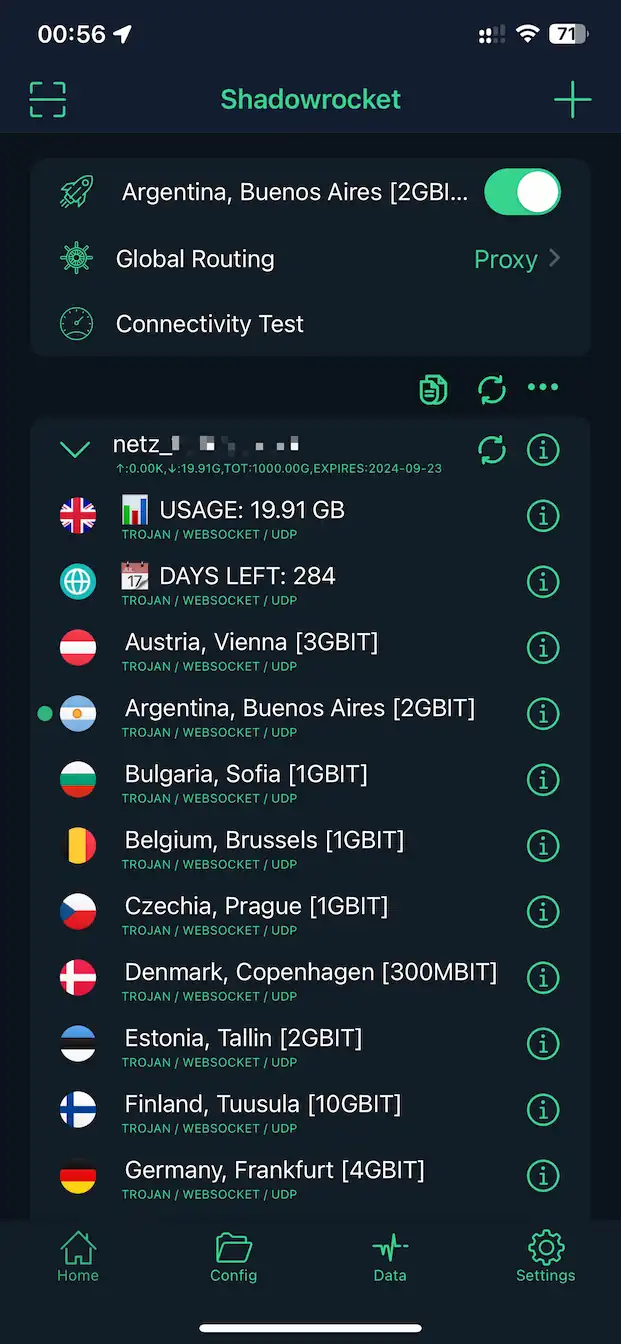Switch to the Config tab

[x=233, y=1257]
